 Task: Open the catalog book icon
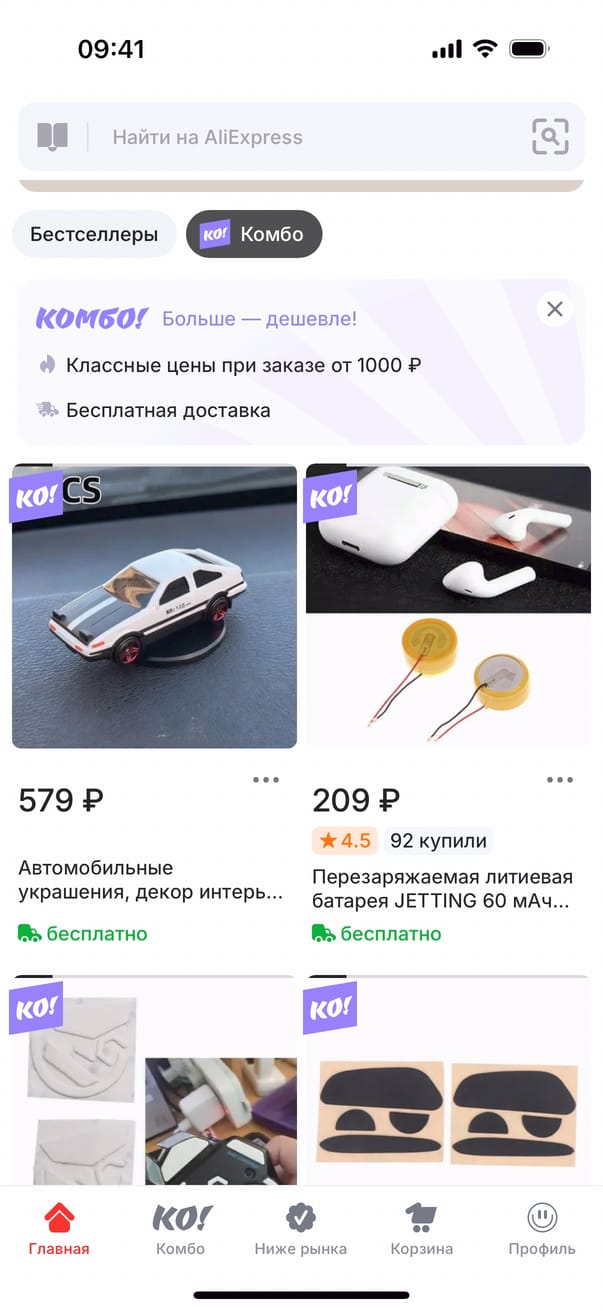52,137
